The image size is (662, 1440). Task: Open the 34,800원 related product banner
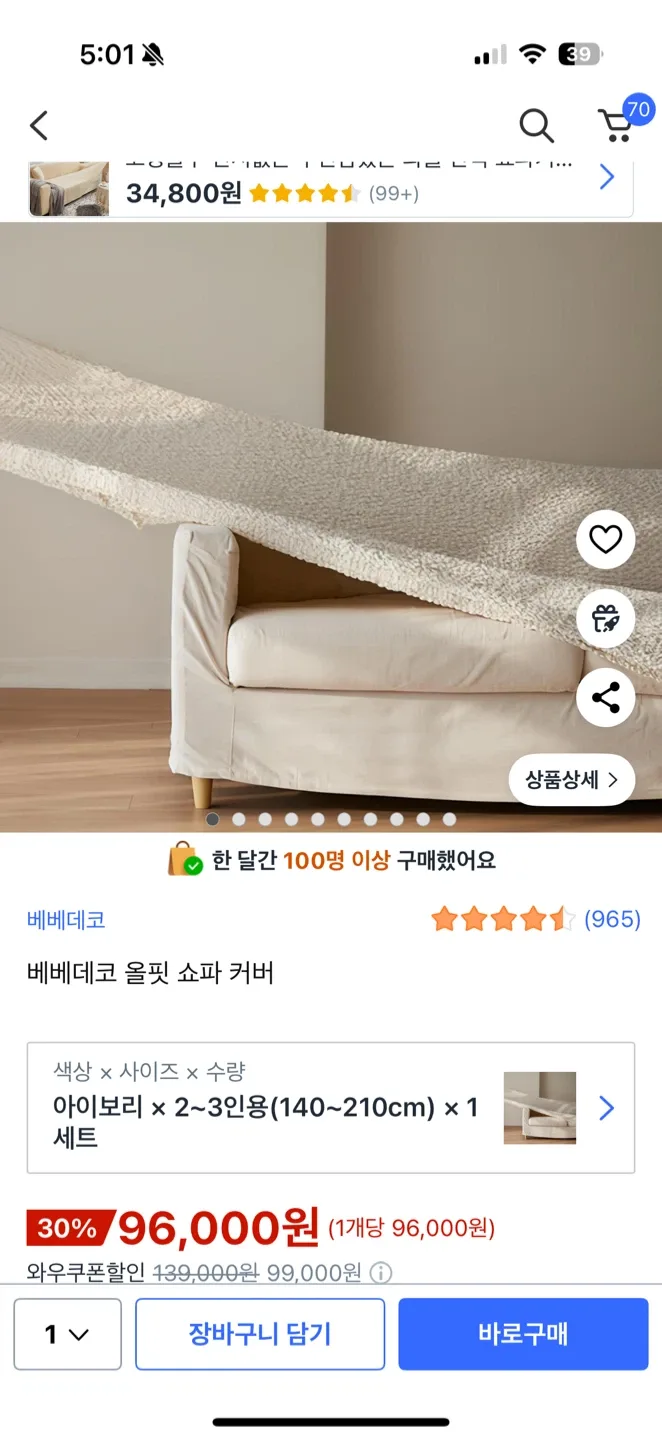point(330,185)
